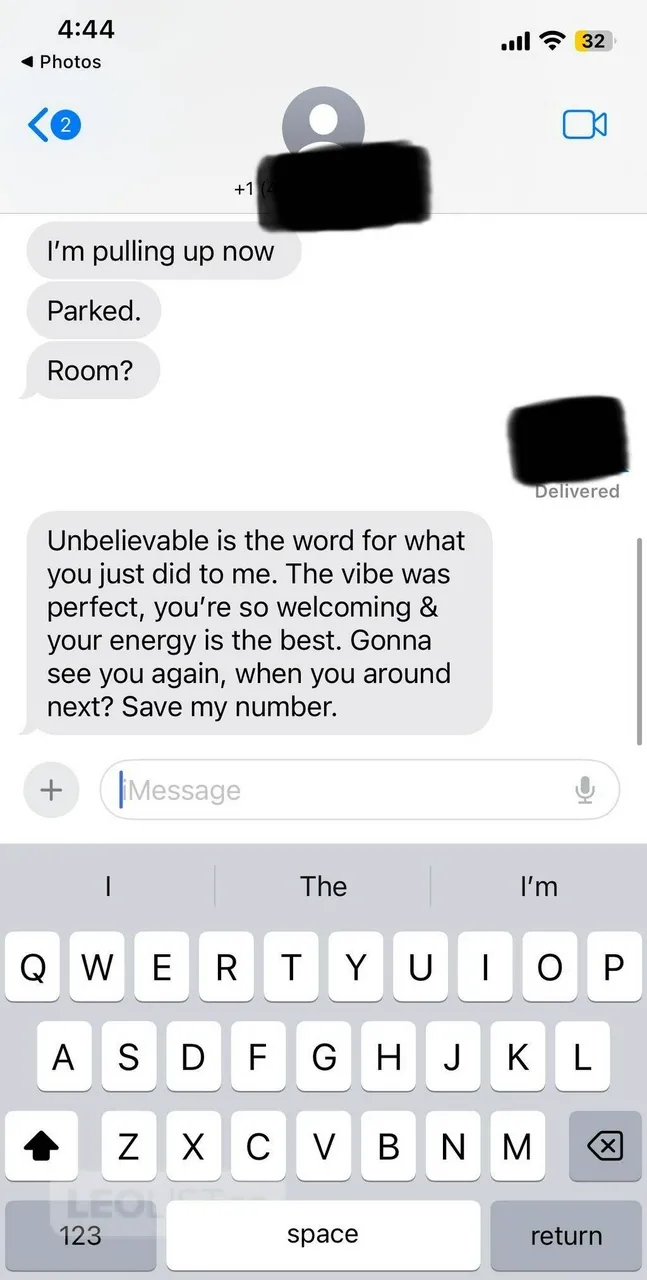Image resolution: width=647 pixels, height=1280 pixels.
Task: Tap the shift key
Action: pyautogui.click(x=42, y=1146)
